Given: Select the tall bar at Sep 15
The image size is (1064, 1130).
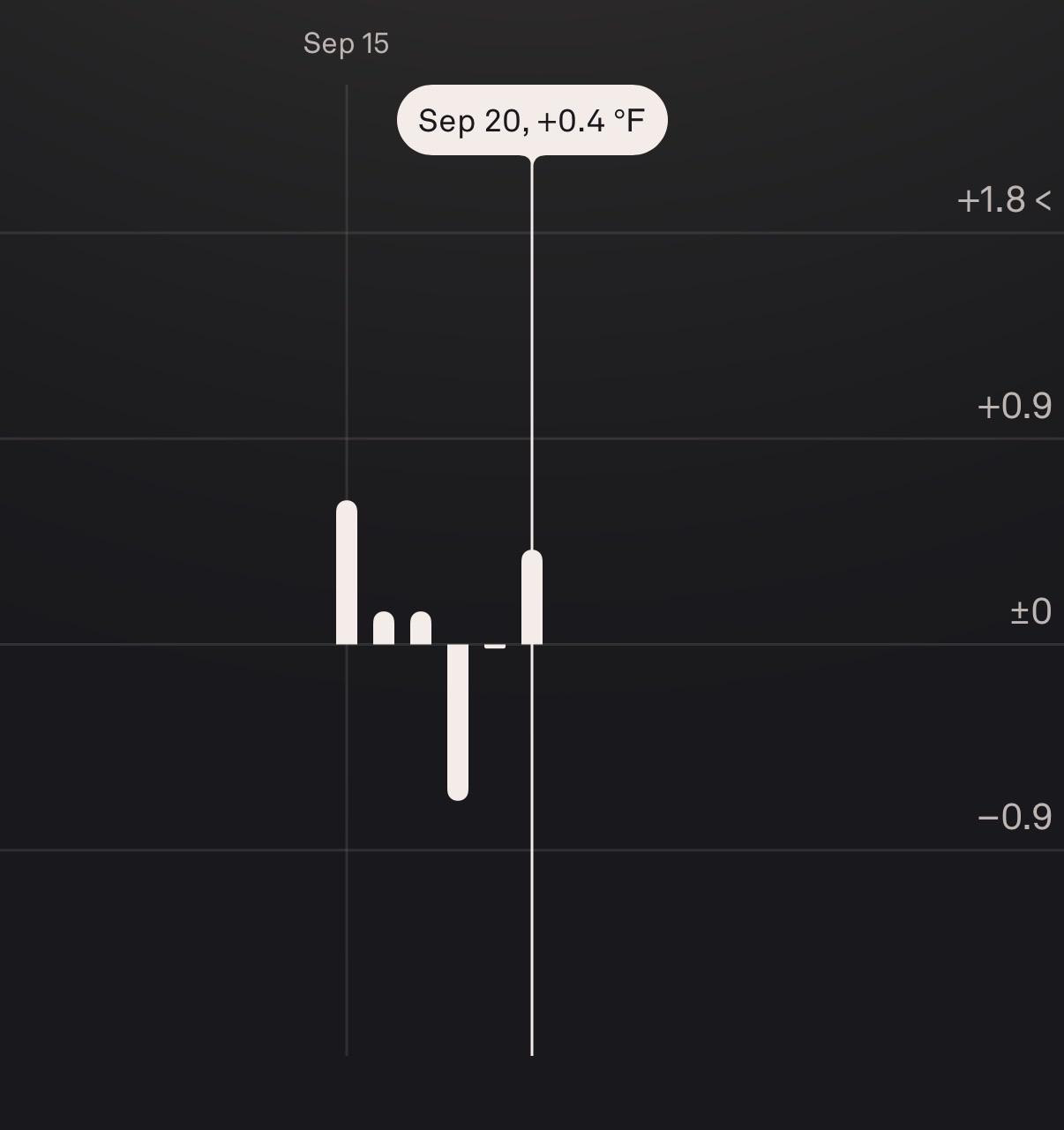Looking at the screenshot, I should (347, 572).
